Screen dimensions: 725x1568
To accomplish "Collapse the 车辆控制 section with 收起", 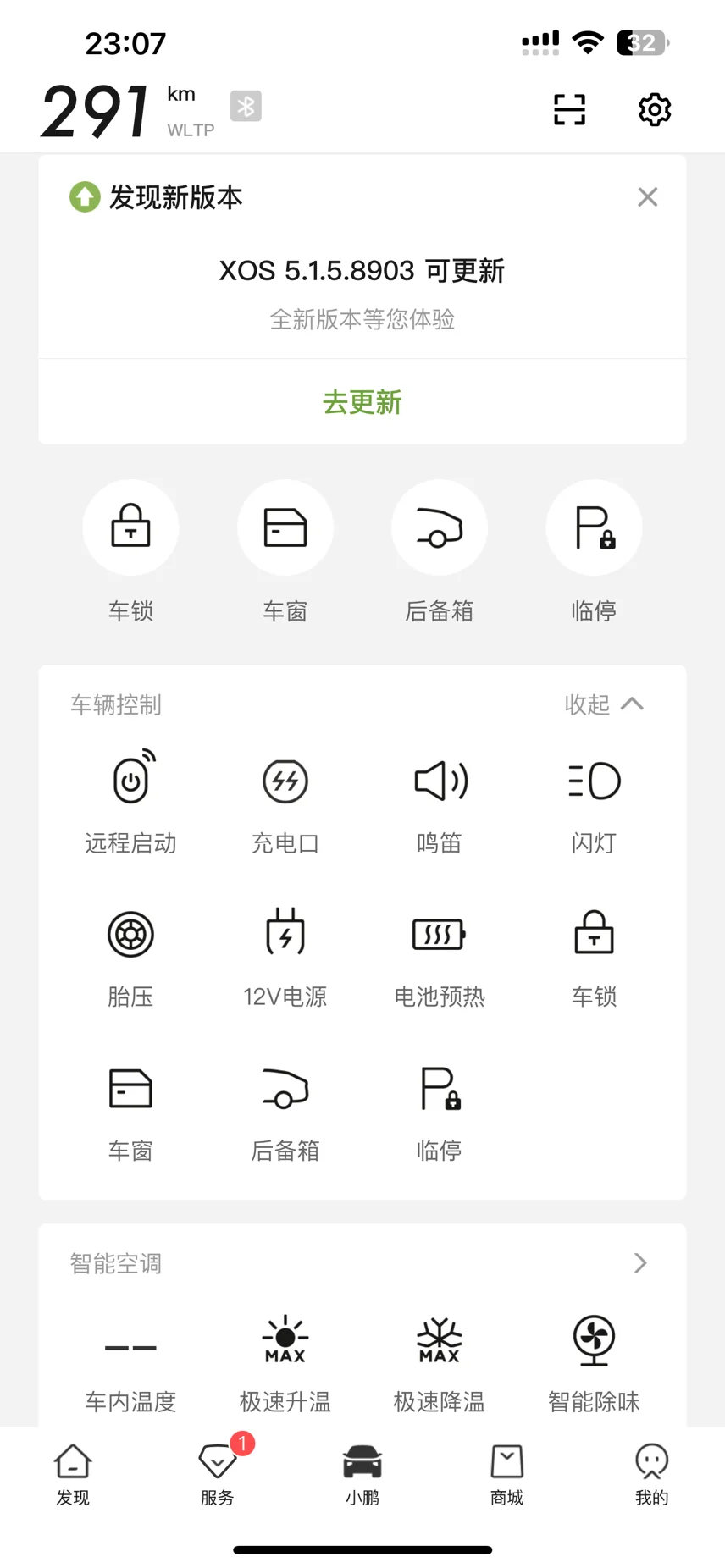I will [604, 704].
